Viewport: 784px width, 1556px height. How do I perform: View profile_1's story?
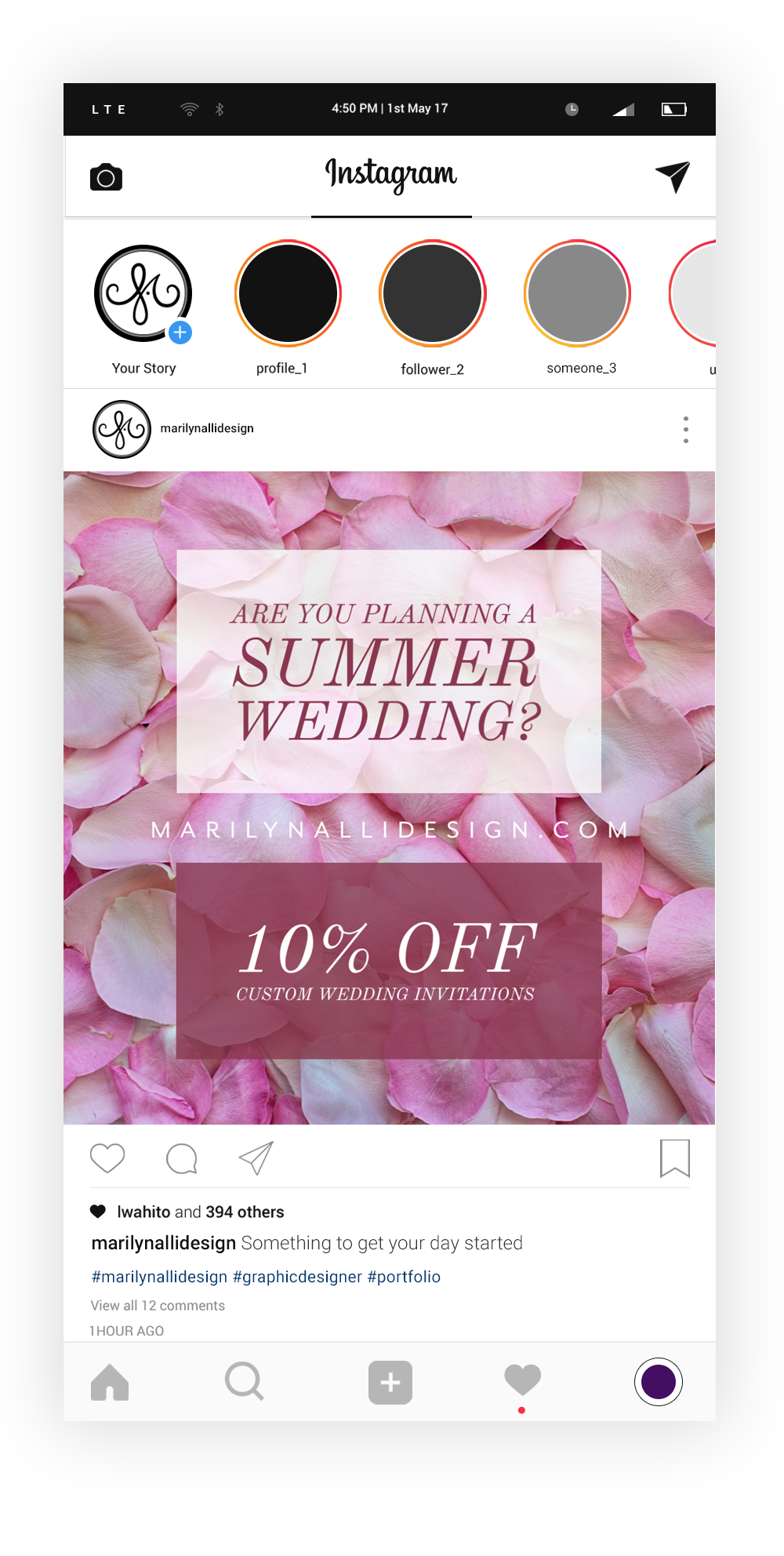point(288,293)
